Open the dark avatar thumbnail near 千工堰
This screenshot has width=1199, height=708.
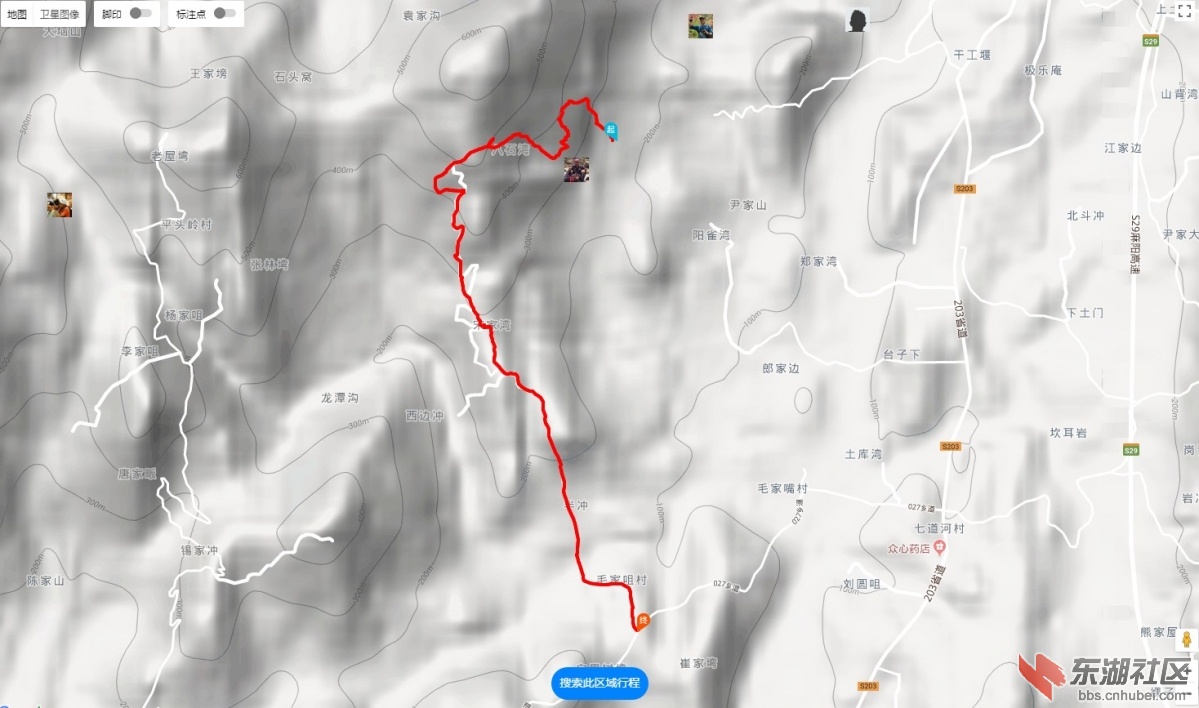pyautogui.click(x=856, y=20)
